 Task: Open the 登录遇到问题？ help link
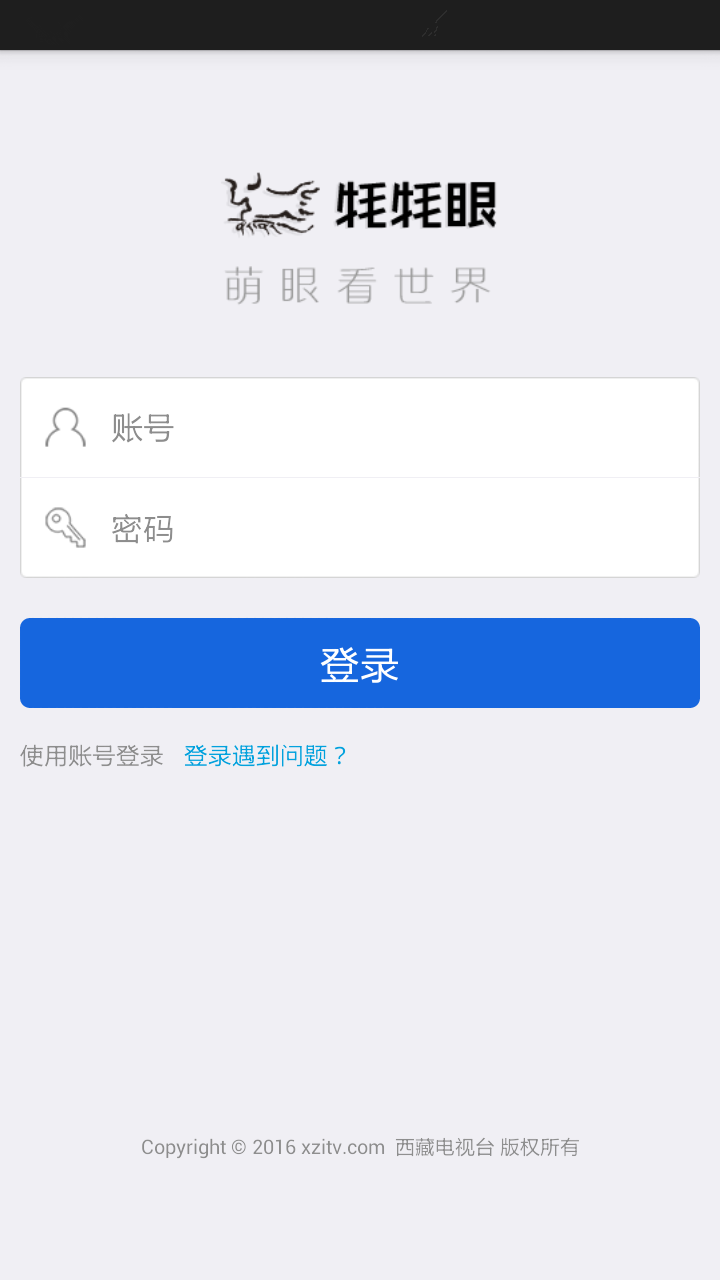pyautogui.click(x=266, y=756)
